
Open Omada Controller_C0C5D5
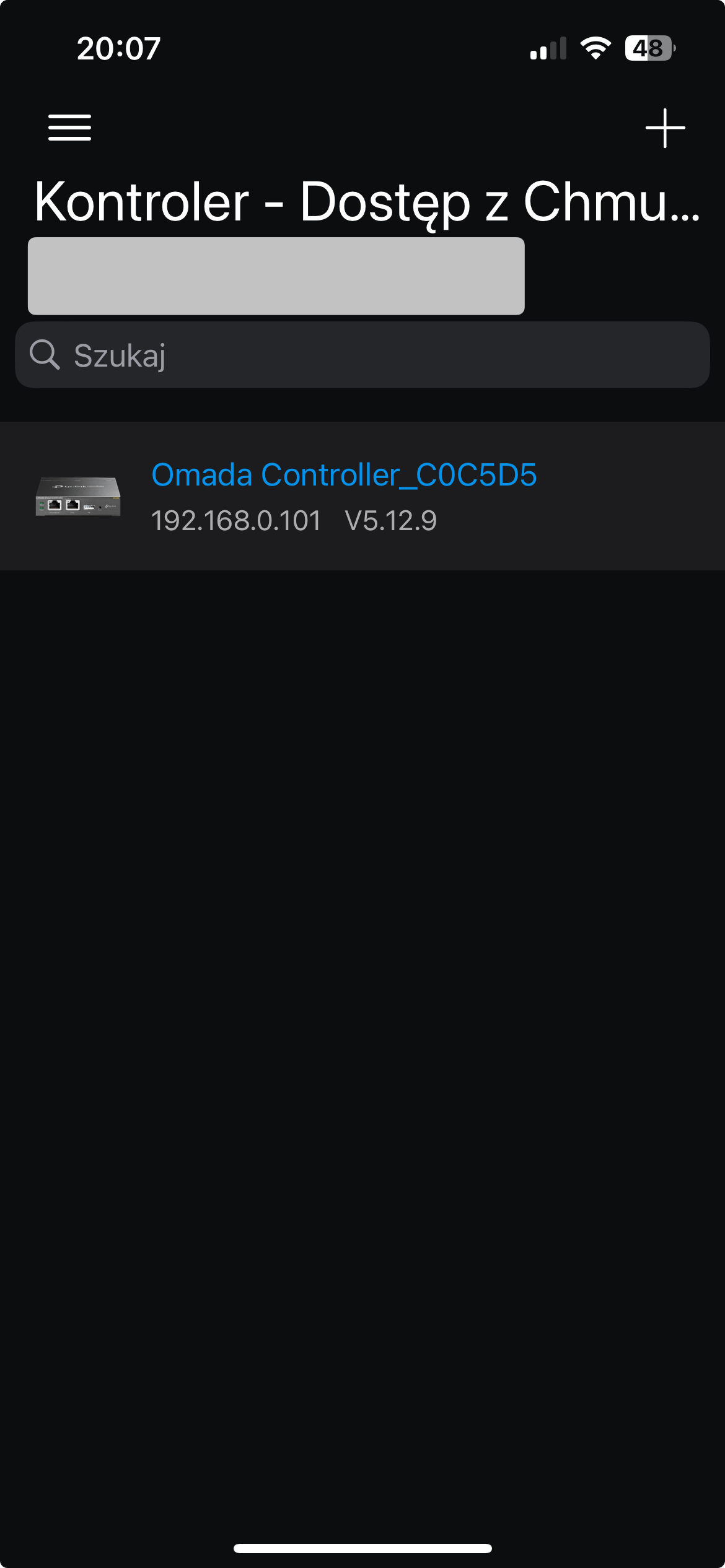344,495
